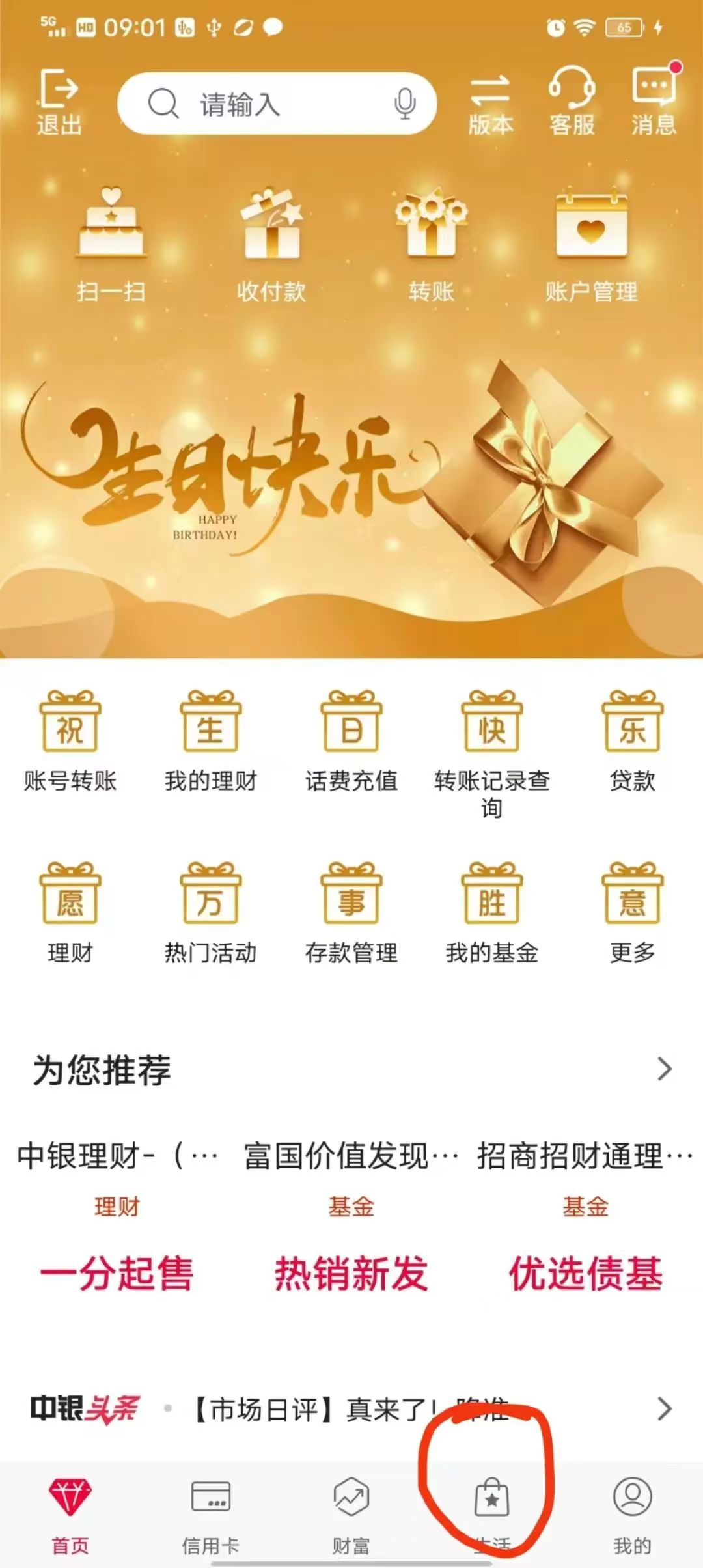Tap the microphone voice search icon
Image resolution: width=703 pixels, height=1568 pixels.
(x=405, y=104)
